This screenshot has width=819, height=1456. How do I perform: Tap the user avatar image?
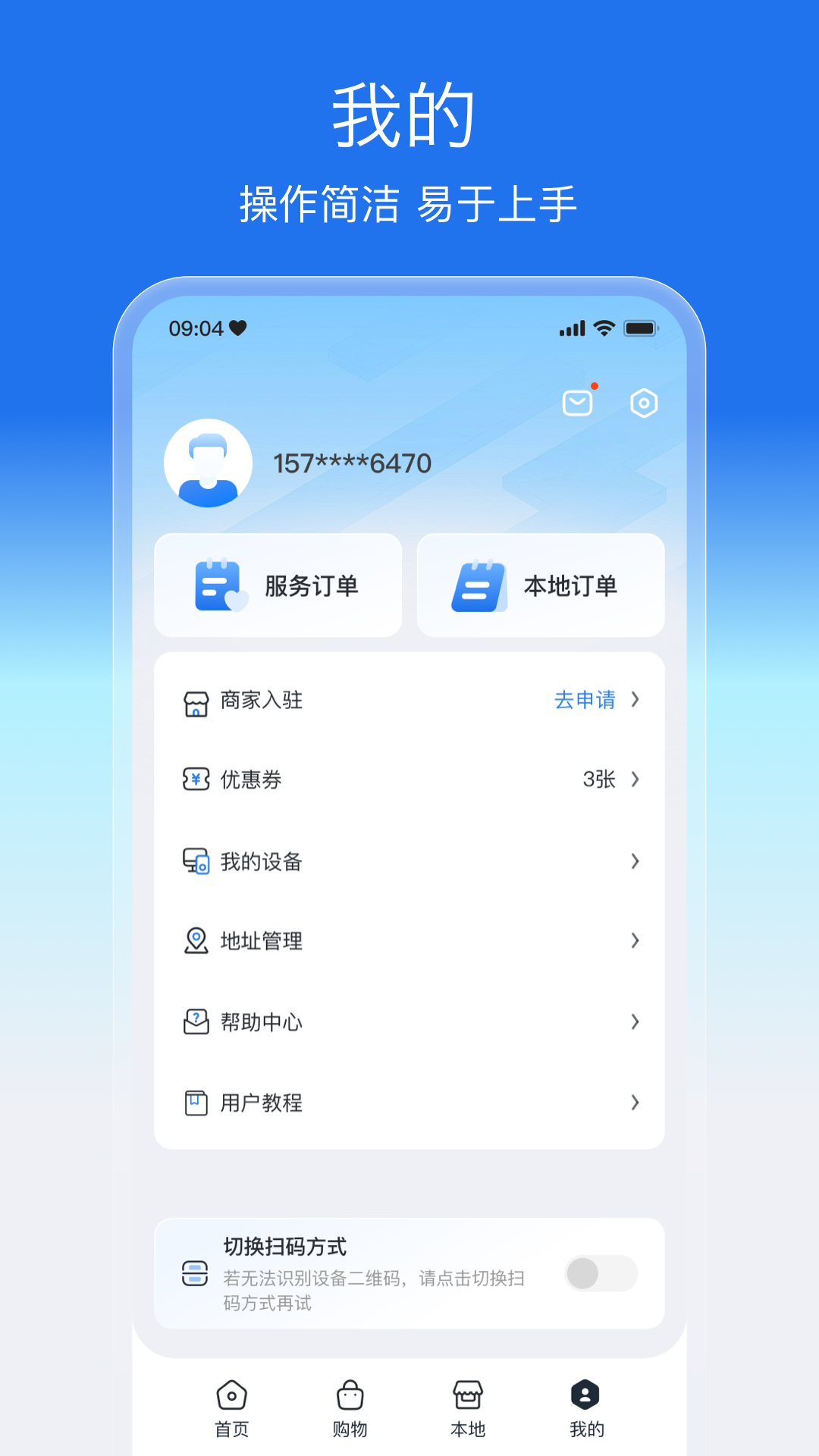[209, 463]
